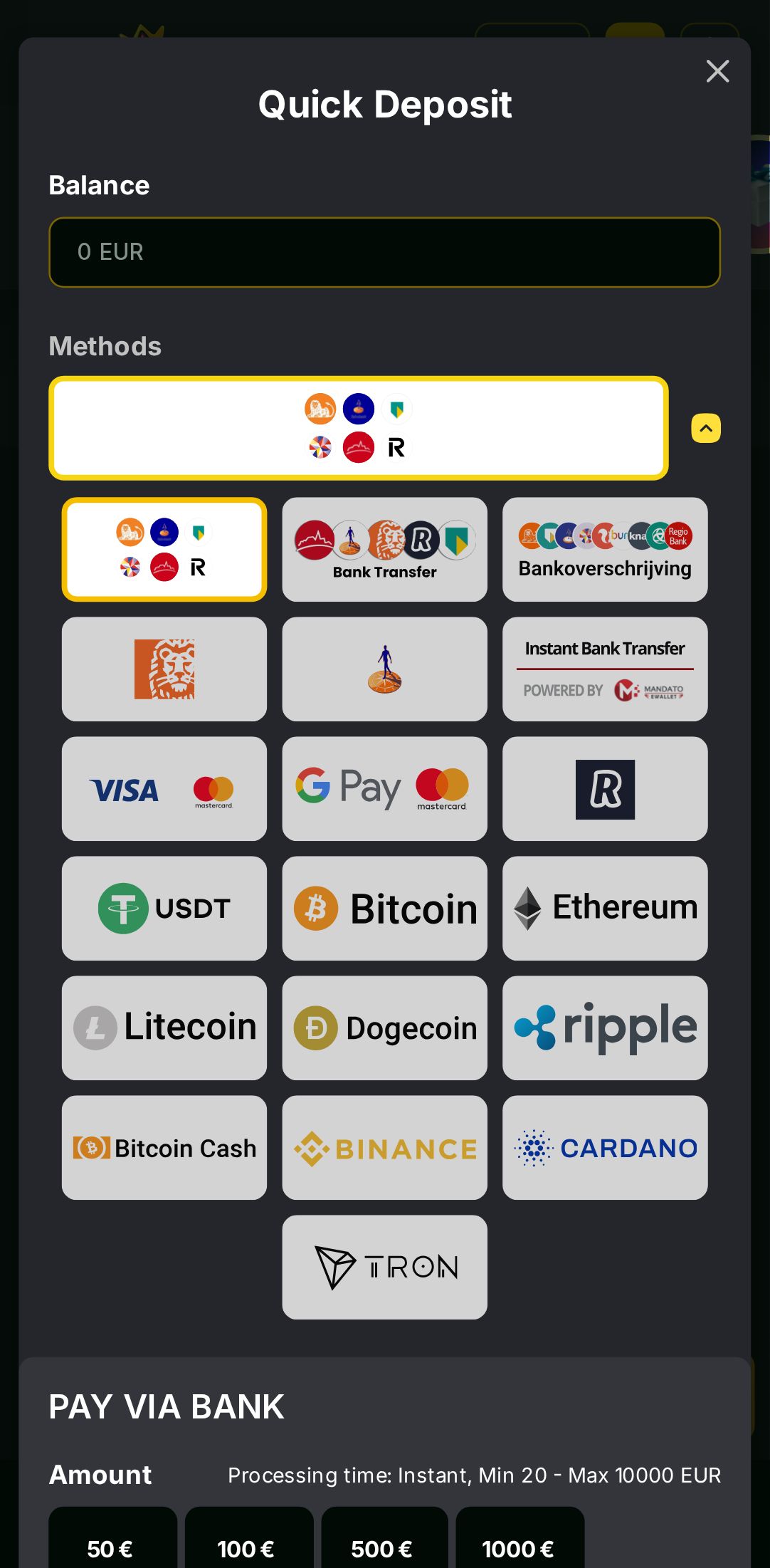Screen dimensions: 770x1568
Task: Choose Google Pay method
Action: 384,788
